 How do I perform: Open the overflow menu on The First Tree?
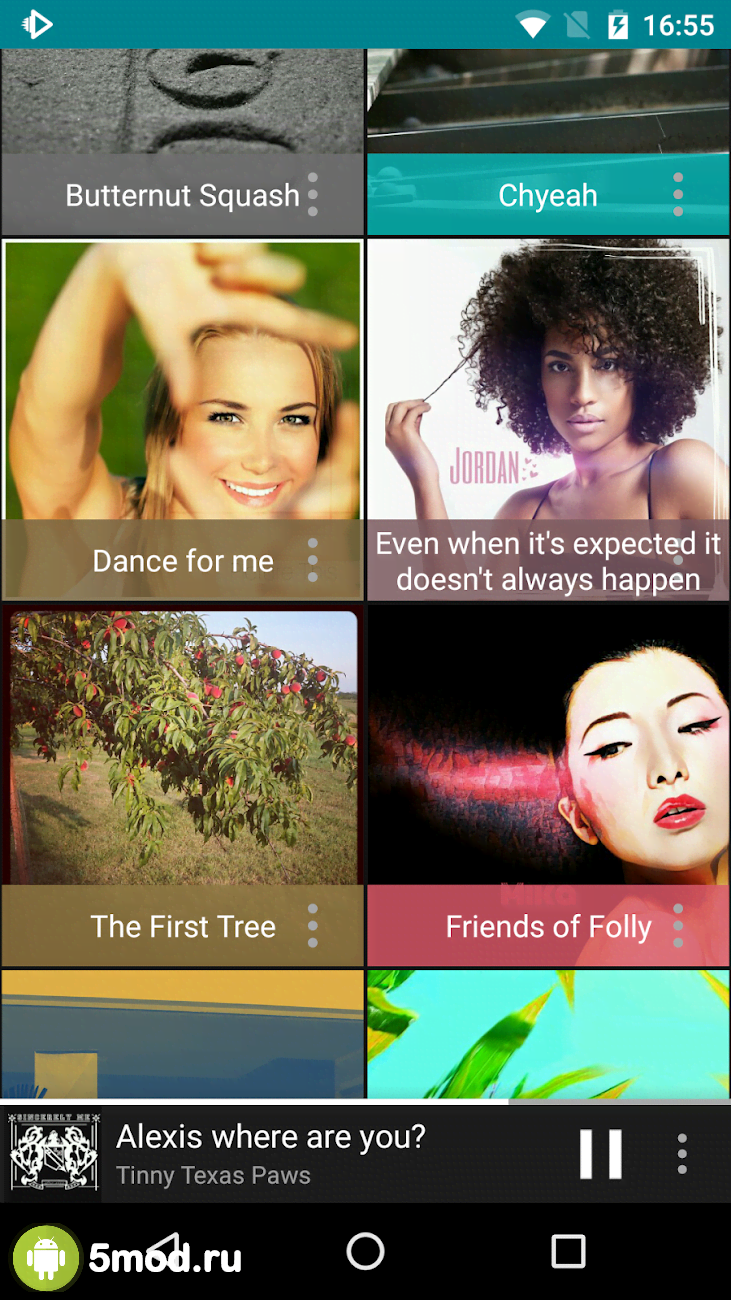pos(313,927)
